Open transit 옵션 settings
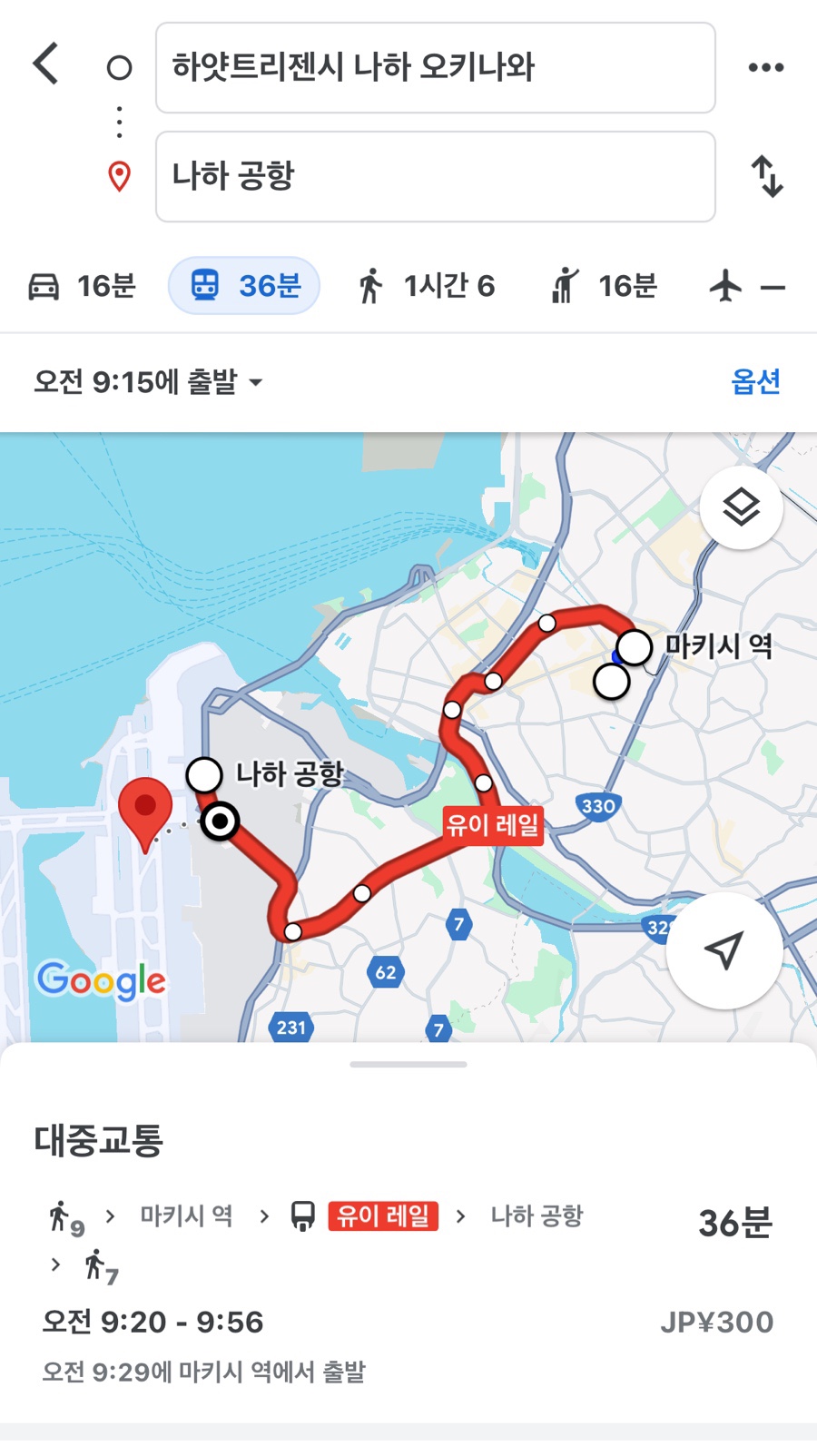Viewport: 817px width, 1456px height. point(755,381)
